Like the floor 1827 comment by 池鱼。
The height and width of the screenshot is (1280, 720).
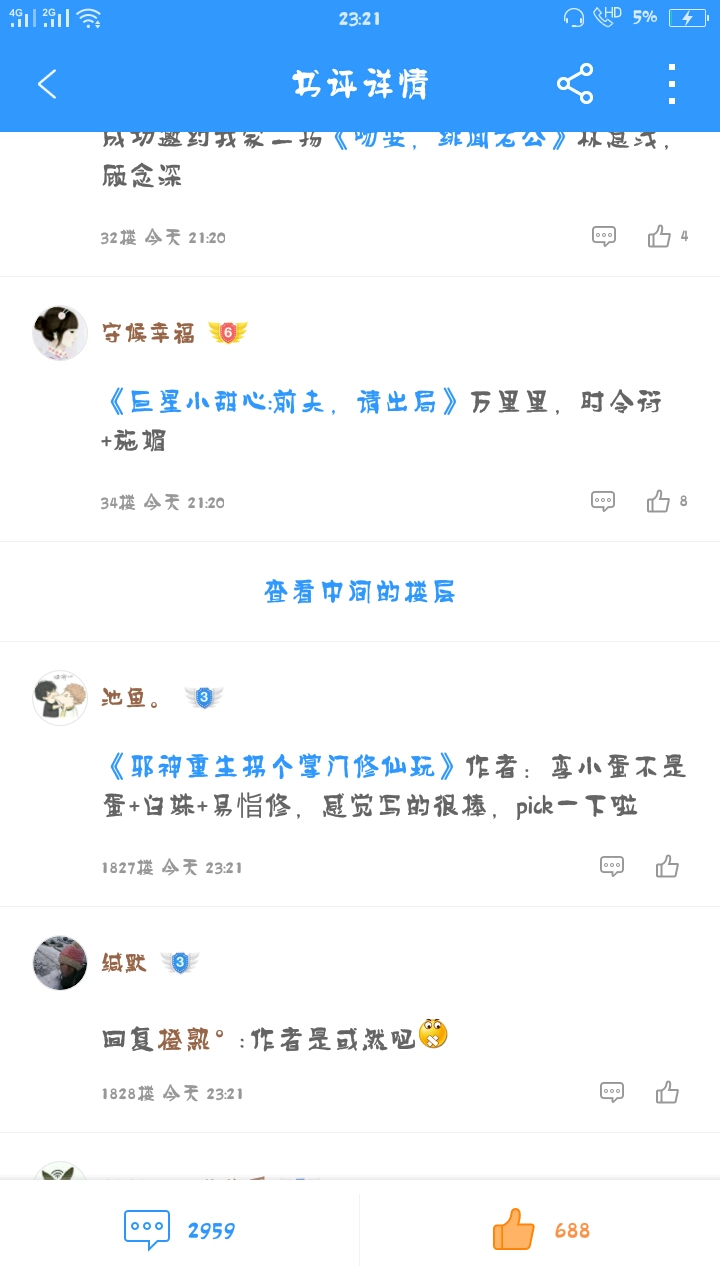point(667,866)
